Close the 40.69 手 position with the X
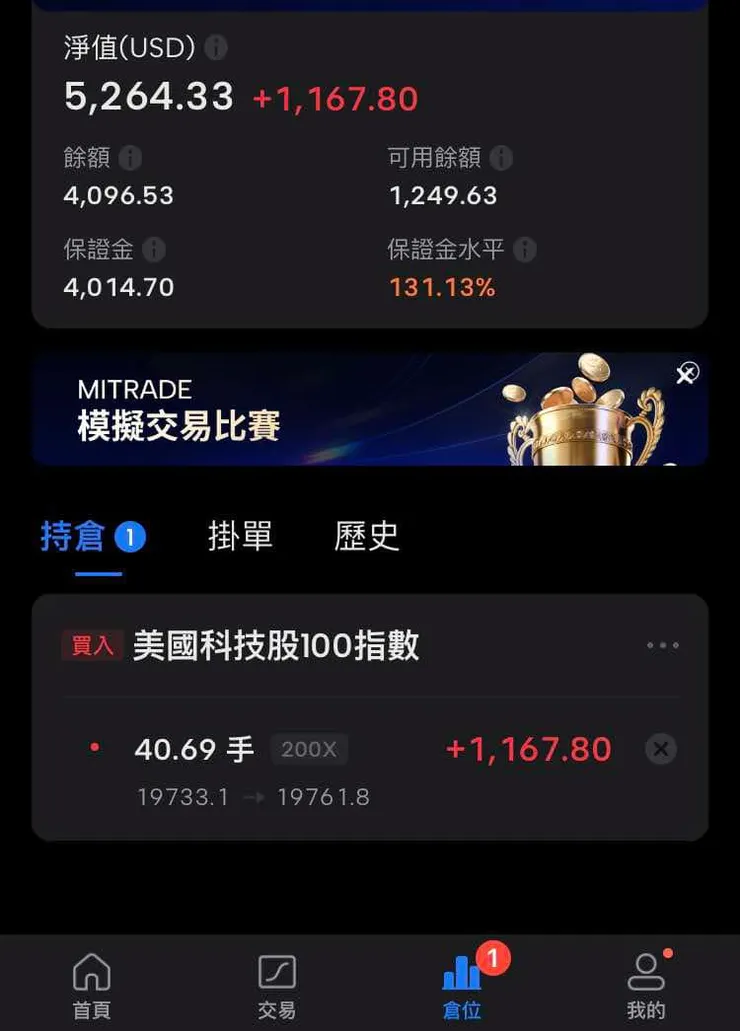This screenshot has height=1031, width=740. pyautogui.click(x=661, y=749)
